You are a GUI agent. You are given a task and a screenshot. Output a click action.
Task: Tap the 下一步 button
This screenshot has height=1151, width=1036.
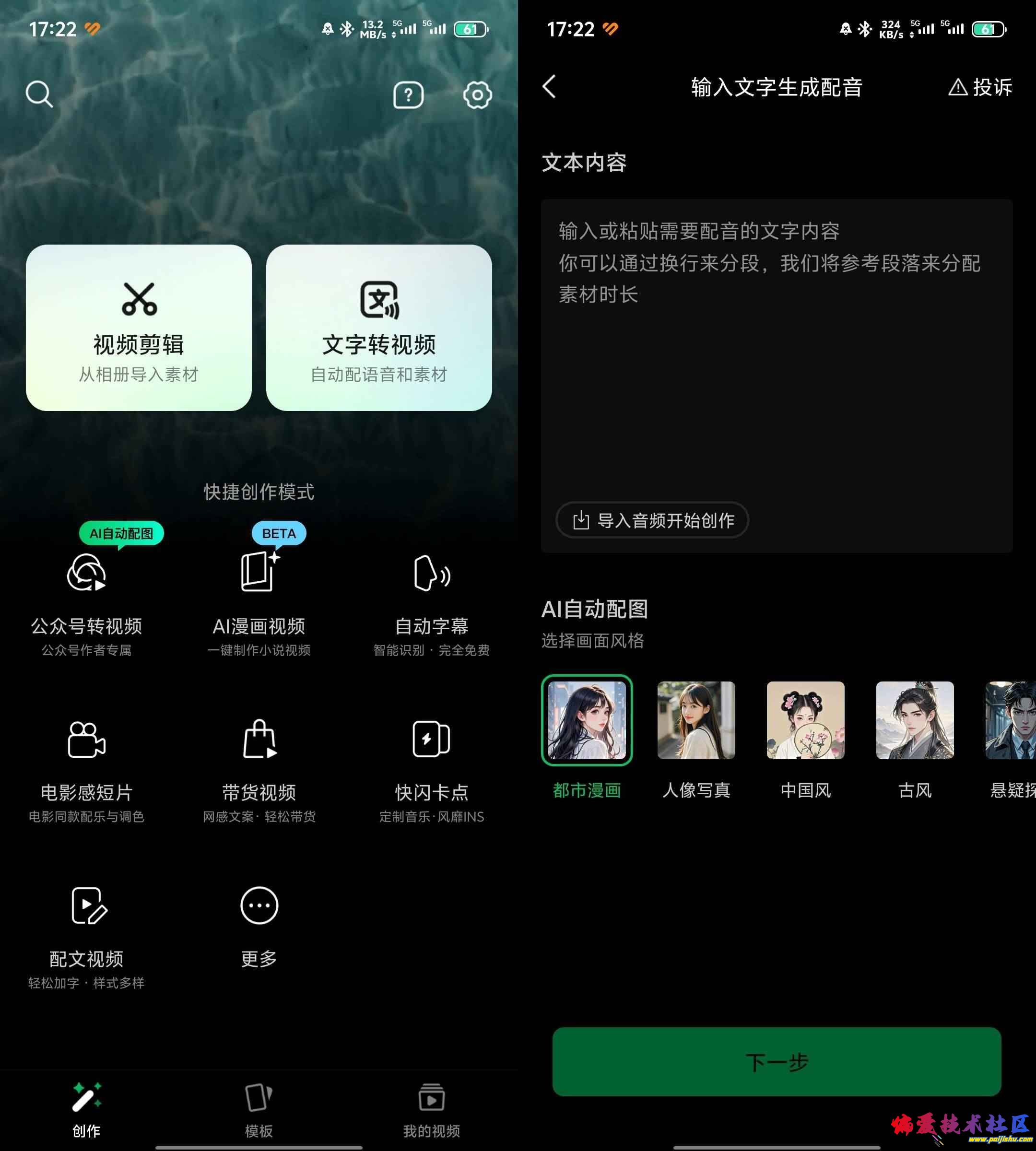tap(777, 1062)
